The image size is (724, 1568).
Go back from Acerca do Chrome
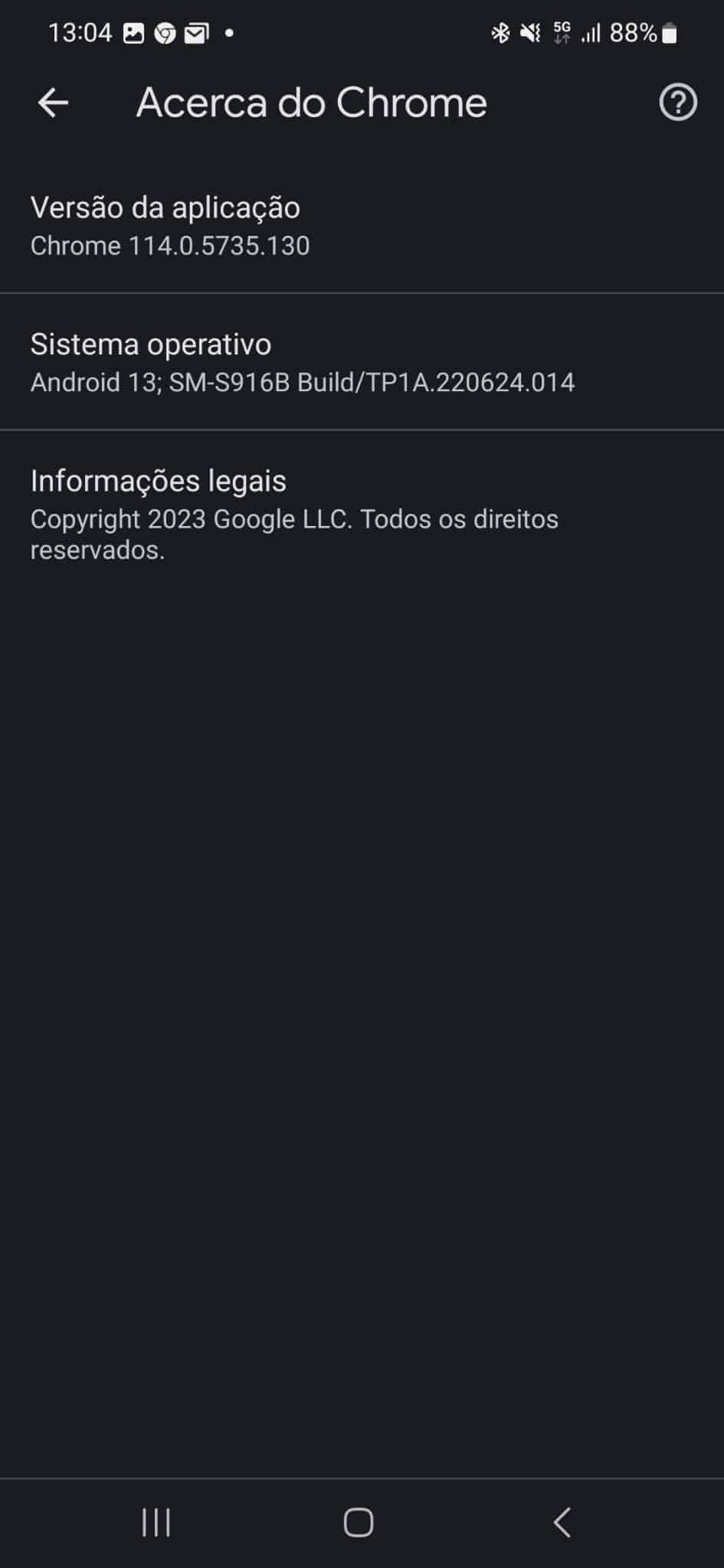pos(53,103)
